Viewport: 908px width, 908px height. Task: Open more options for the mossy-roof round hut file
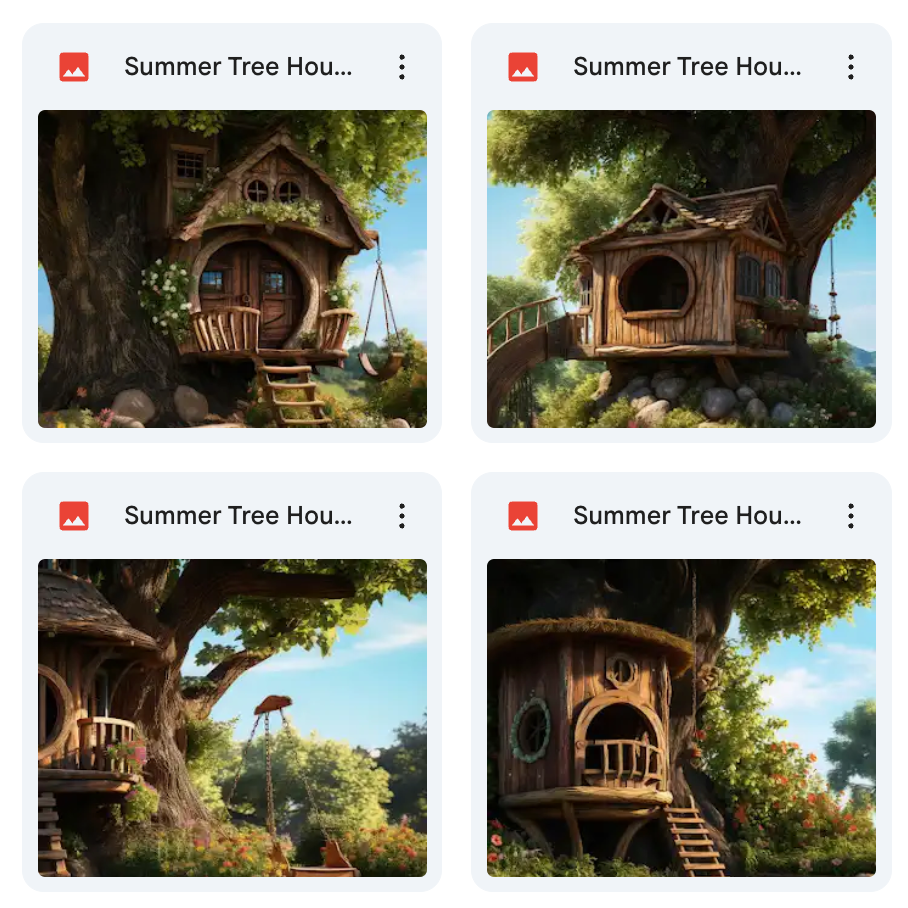[850, 516]
